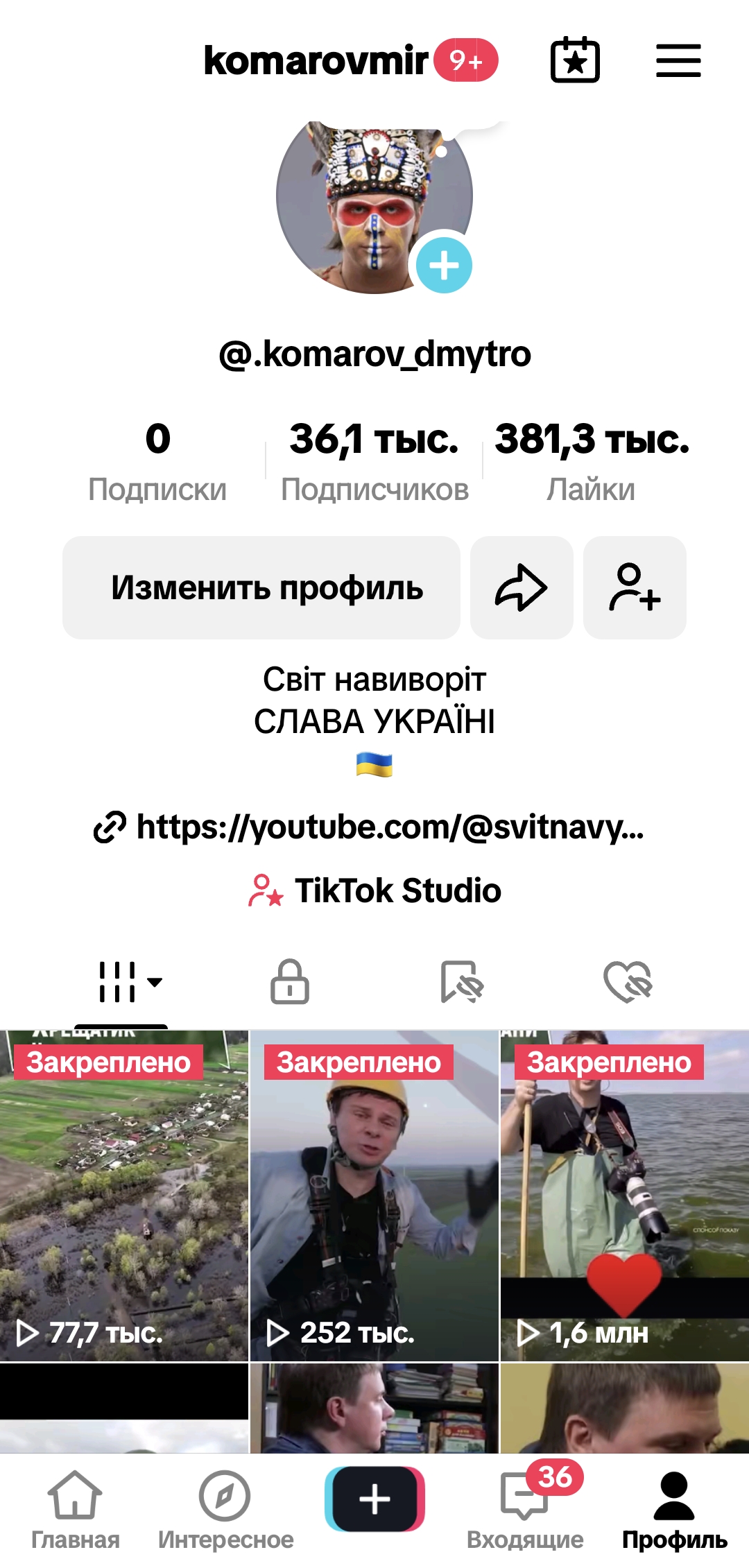
Task: Open the hamburger menu
Action: [678, 61]
